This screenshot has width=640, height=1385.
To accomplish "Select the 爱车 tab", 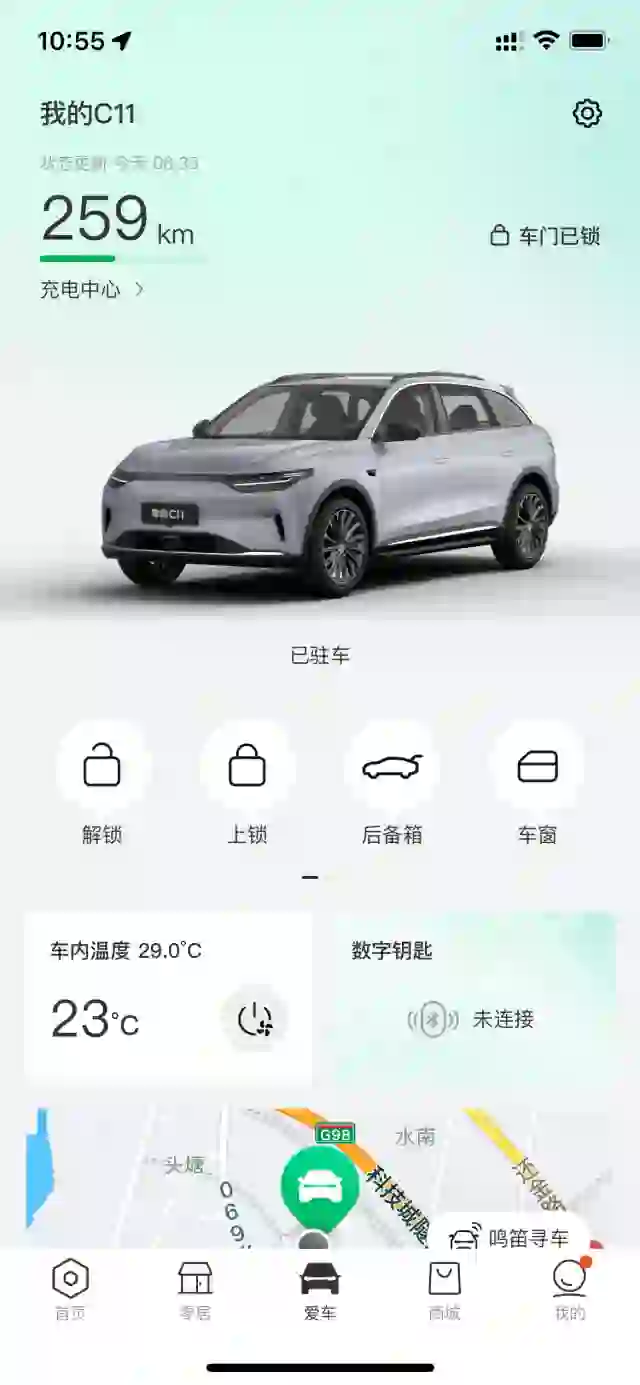I will (x=320, y=1290).
